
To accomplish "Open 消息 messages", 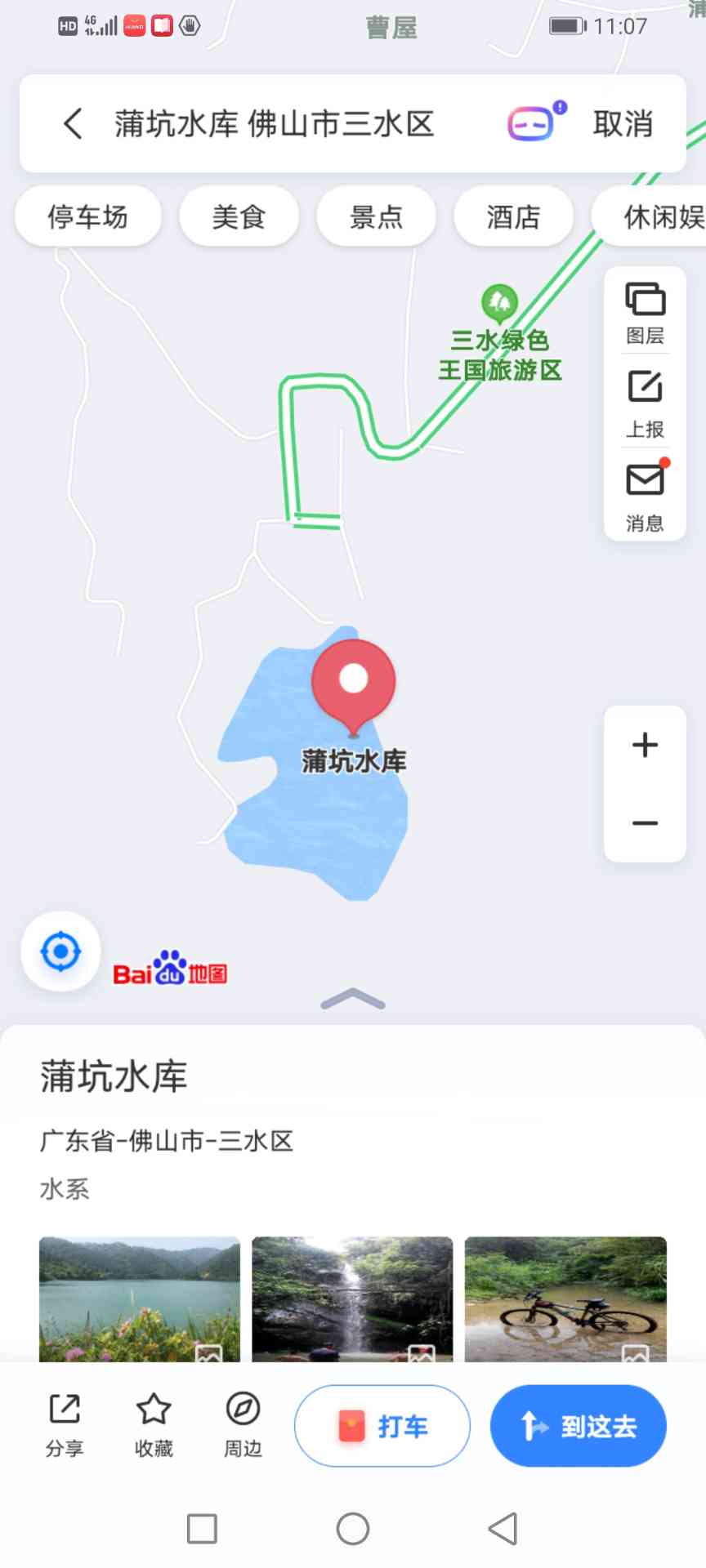I will 645,497.
